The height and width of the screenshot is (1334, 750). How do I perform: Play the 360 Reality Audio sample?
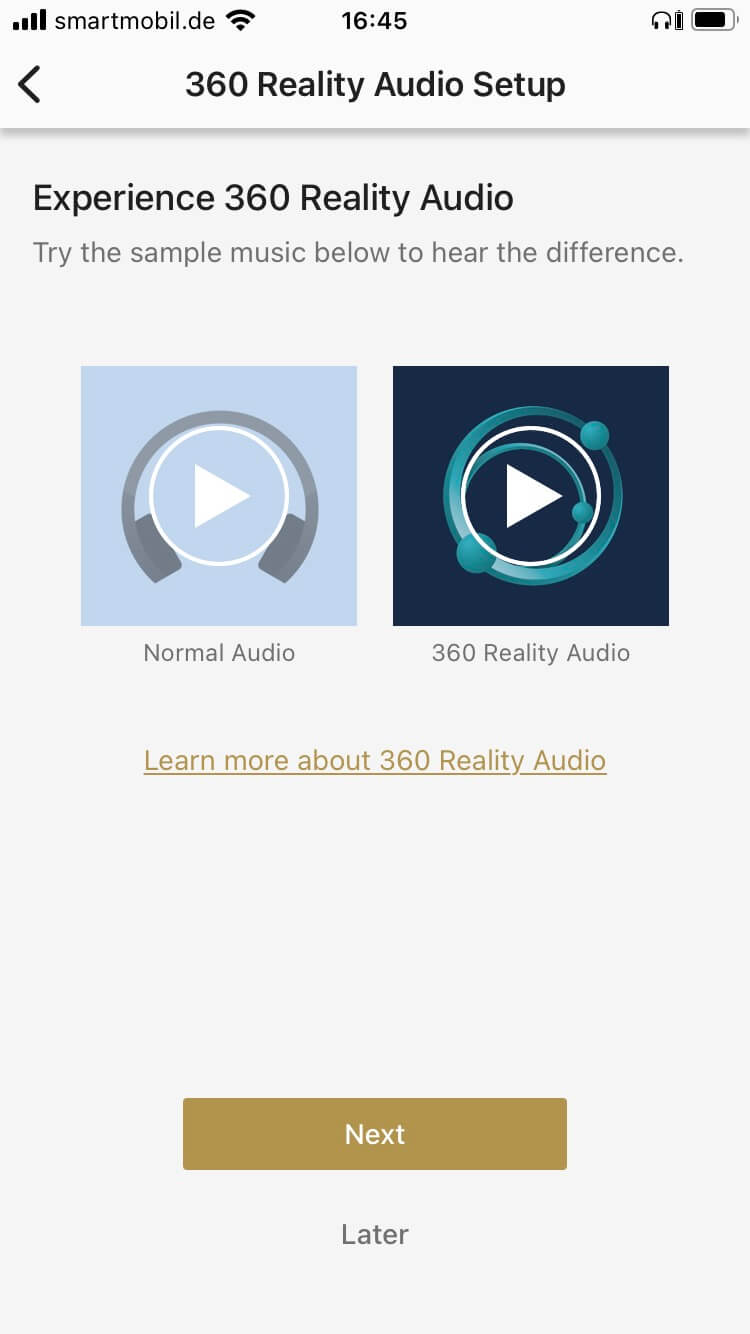[x=531, y=496]
